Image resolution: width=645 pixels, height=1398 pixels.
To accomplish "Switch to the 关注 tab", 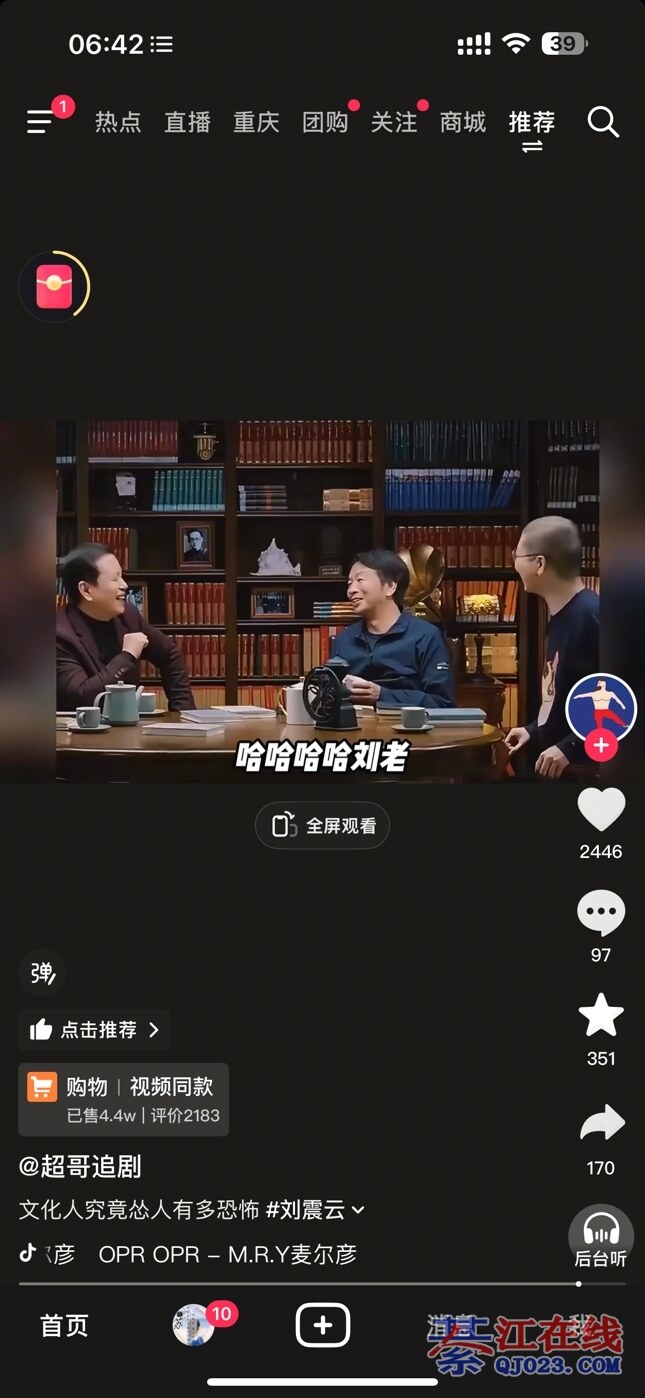I will click(x=394, y=123).
